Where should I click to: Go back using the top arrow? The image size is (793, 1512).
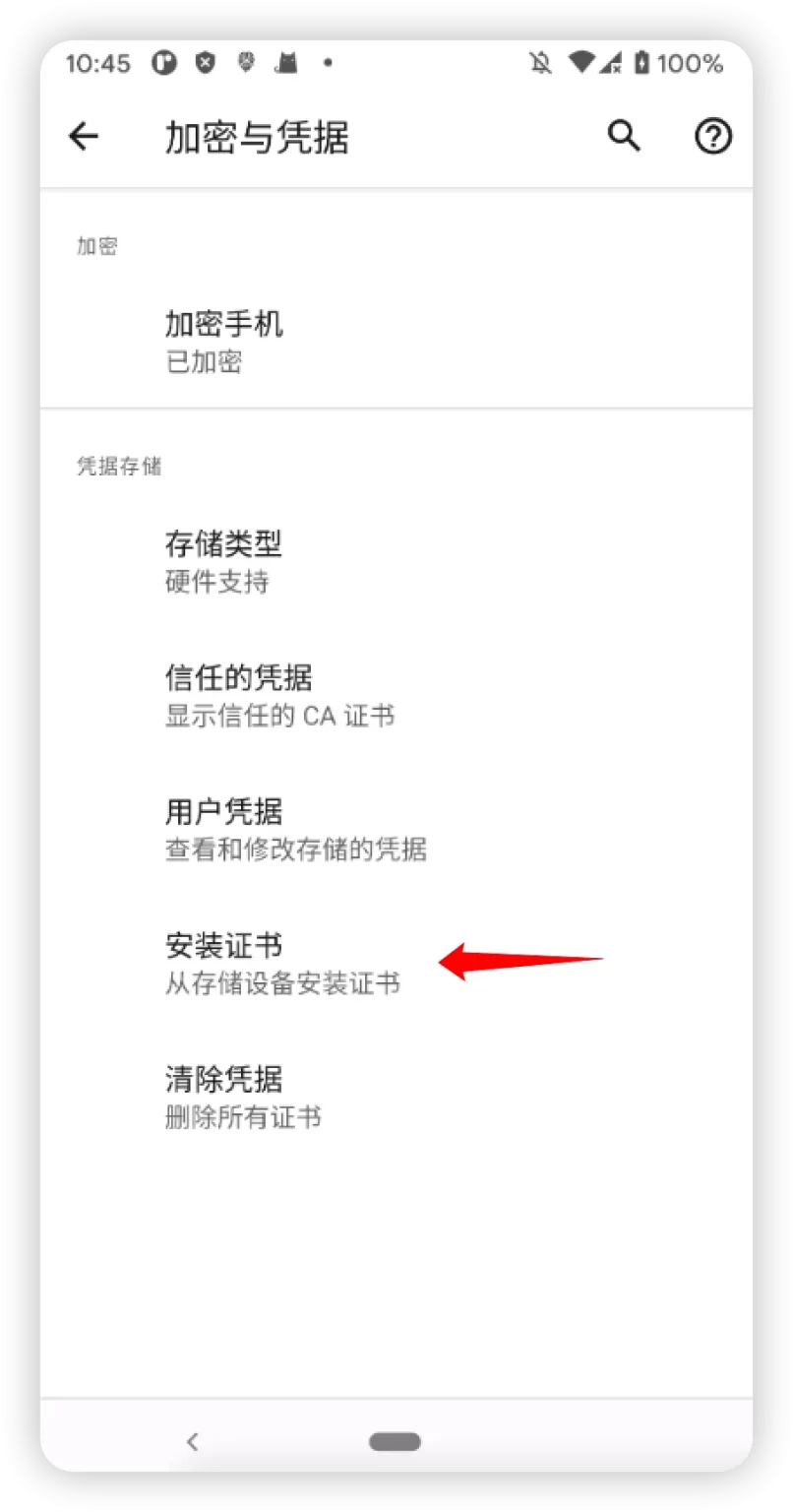pyautogui.click(x=85, y=137)
